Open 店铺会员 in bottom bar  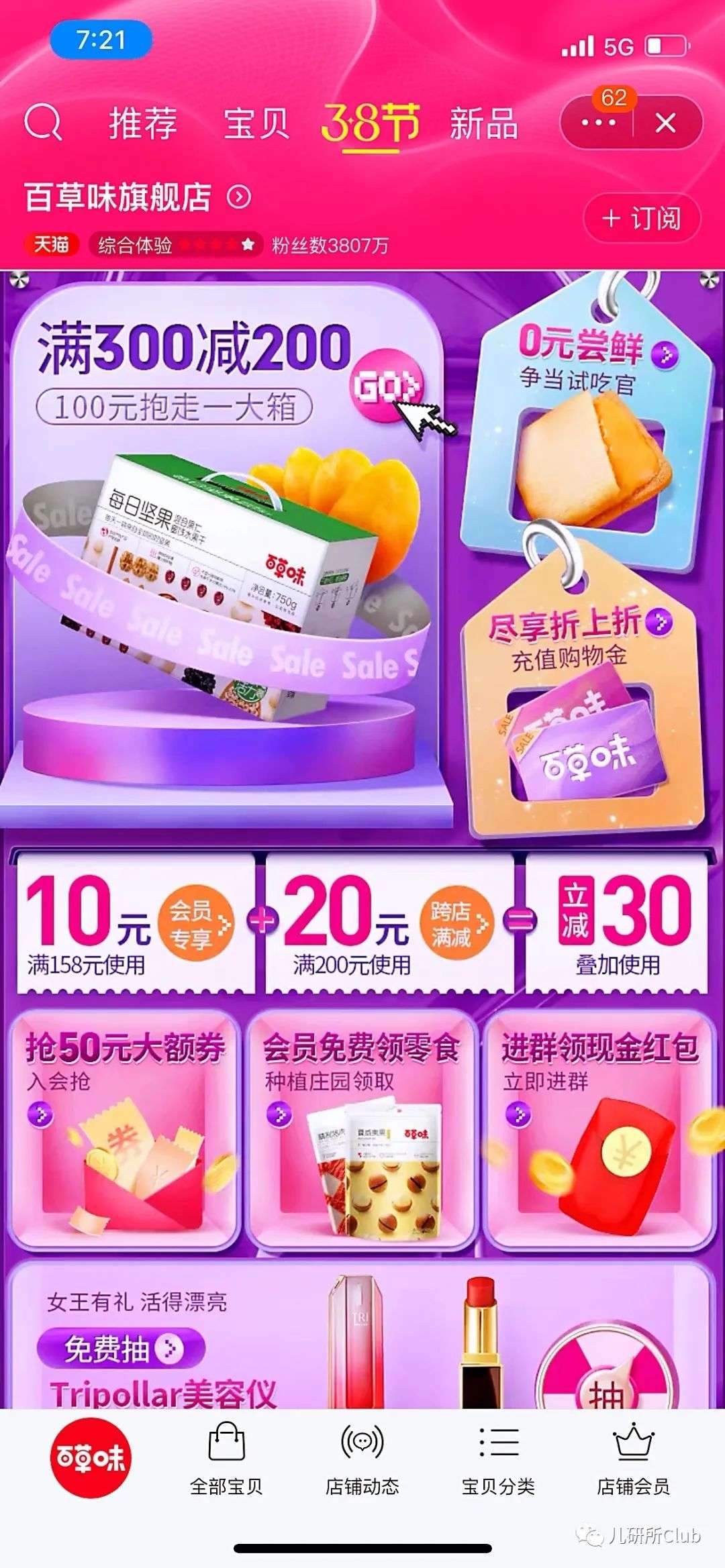point(634,1459)
